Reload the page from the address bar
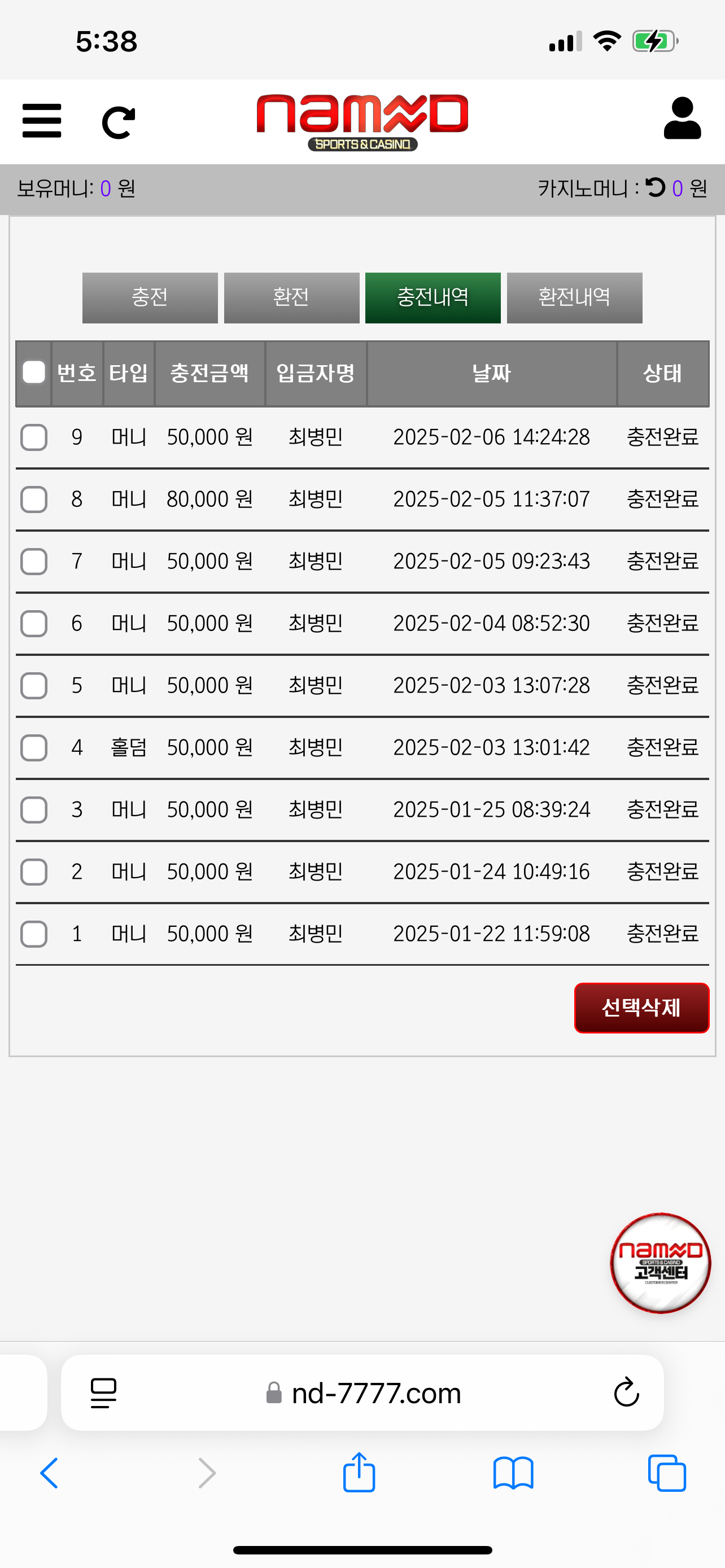Image resolution: width=725 pixels, height=1568 pixels. (626, 1392)
